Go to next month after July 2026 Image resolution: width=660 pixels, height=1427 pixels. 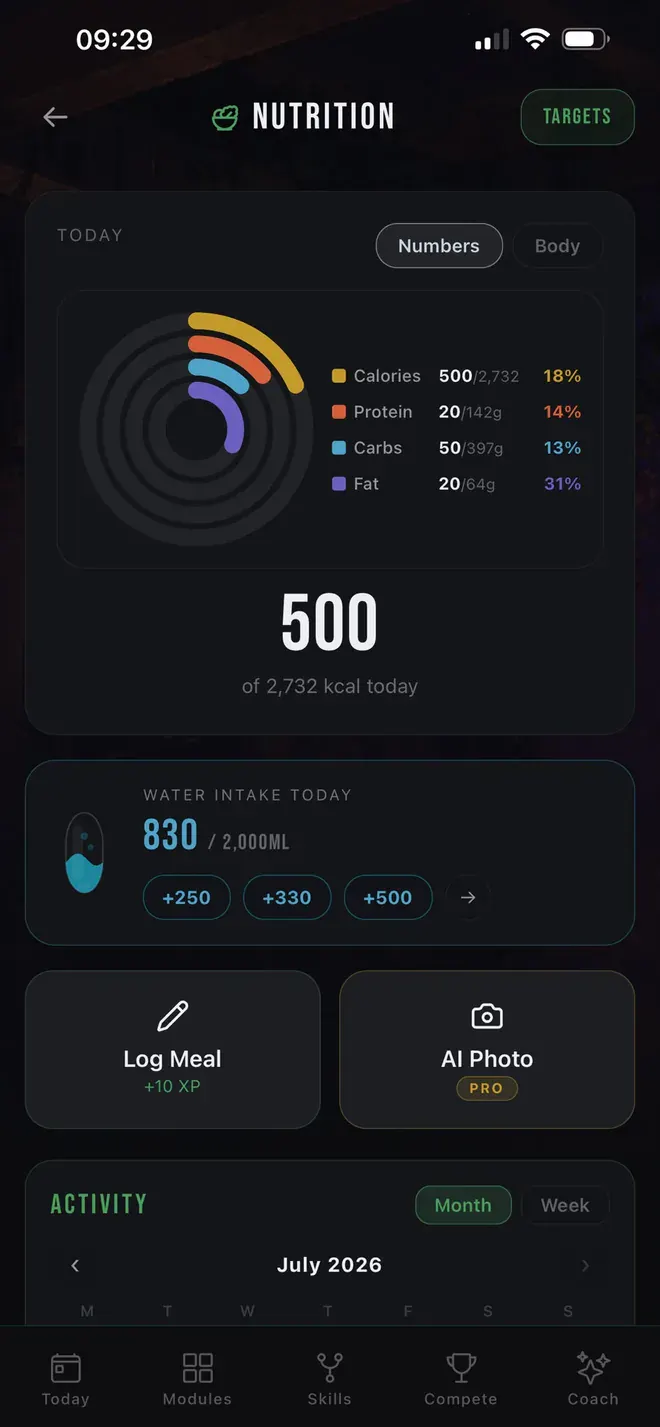pos(585,1265)
